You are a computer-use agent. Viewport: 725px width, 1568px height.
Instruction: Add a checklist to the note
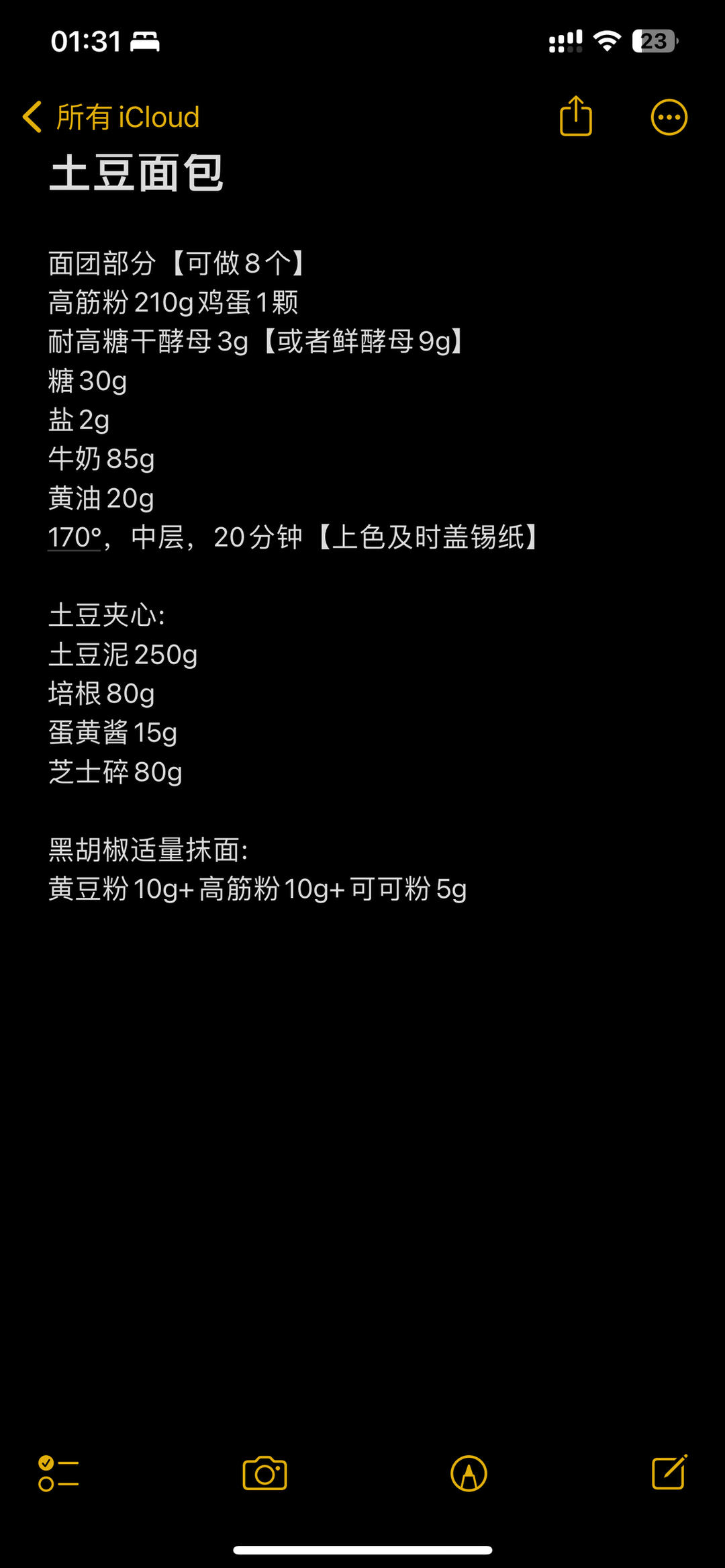[x=58, y=1474]
